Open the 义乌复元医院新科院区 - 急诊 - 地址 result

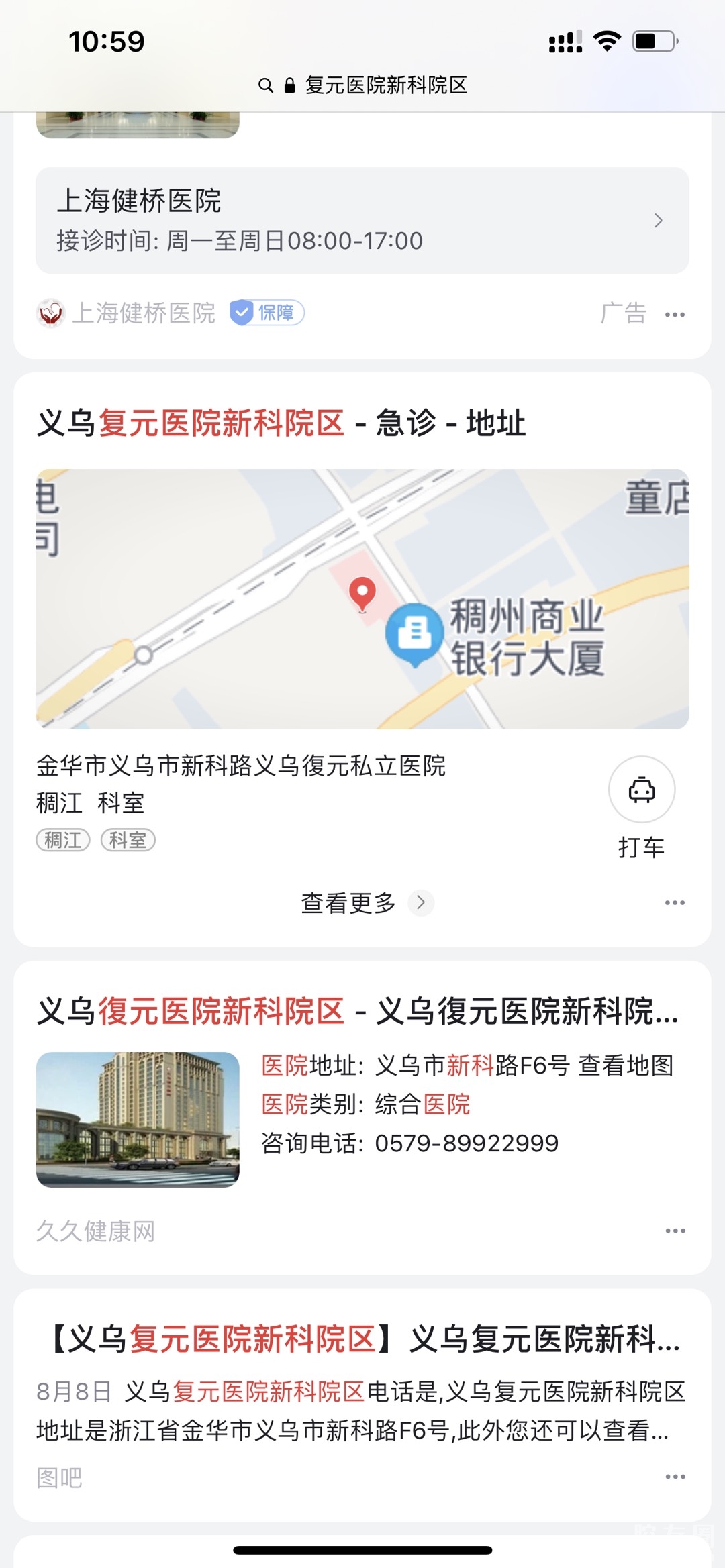coord(281,423)
